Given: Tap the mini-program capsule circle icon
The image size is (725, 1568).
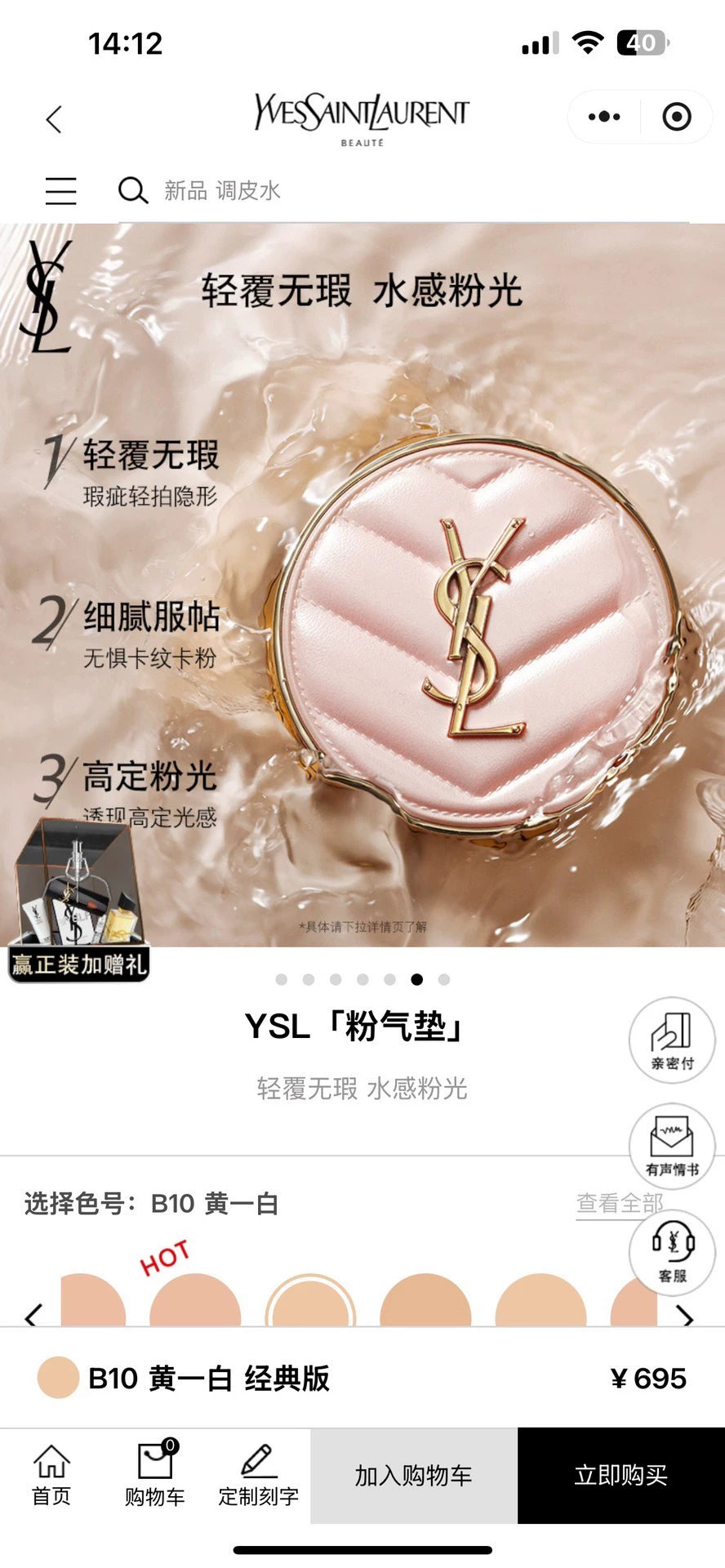Looking at the screenshot, I should [x=677, y=116].
